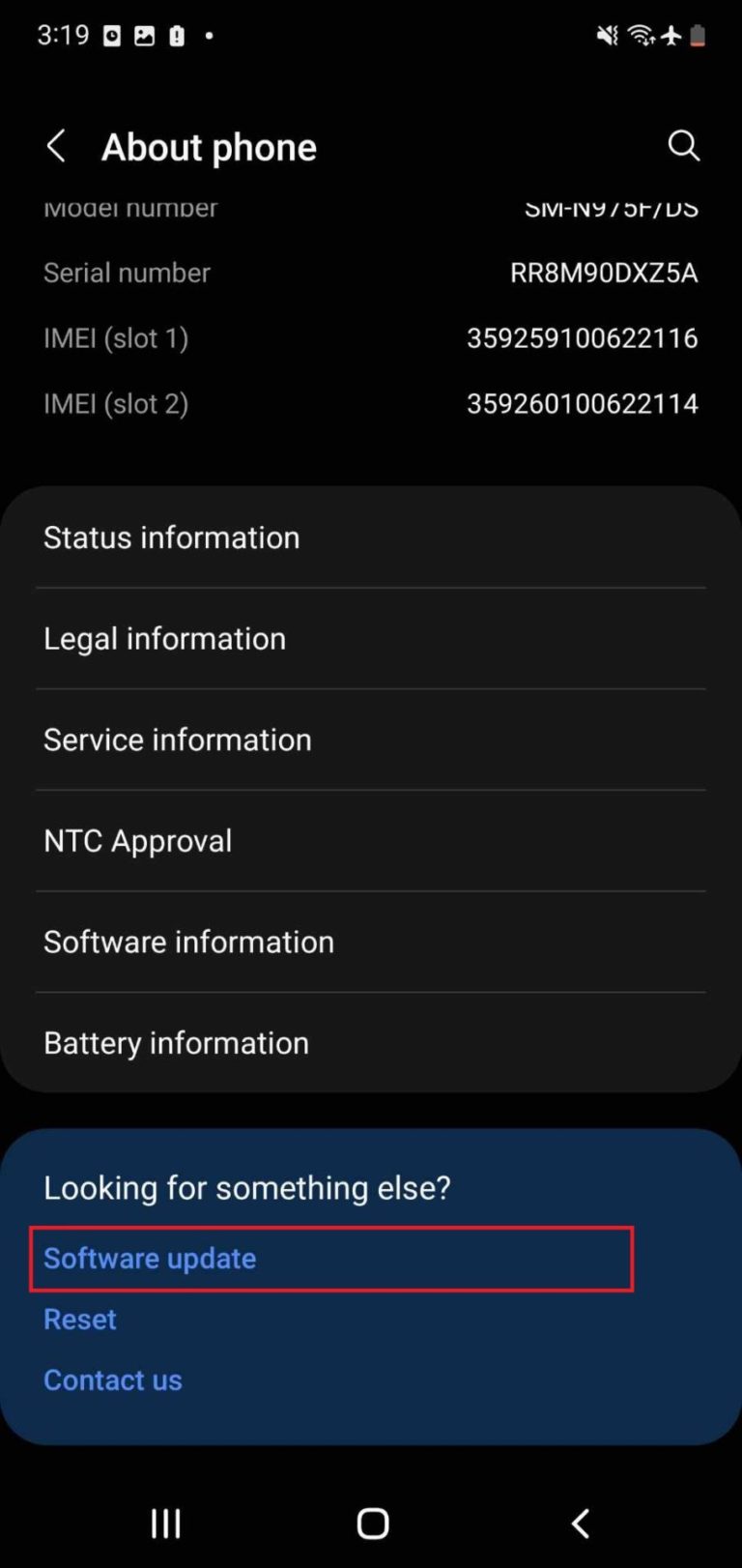Tap the back arrow on About phone

[57, 146]
